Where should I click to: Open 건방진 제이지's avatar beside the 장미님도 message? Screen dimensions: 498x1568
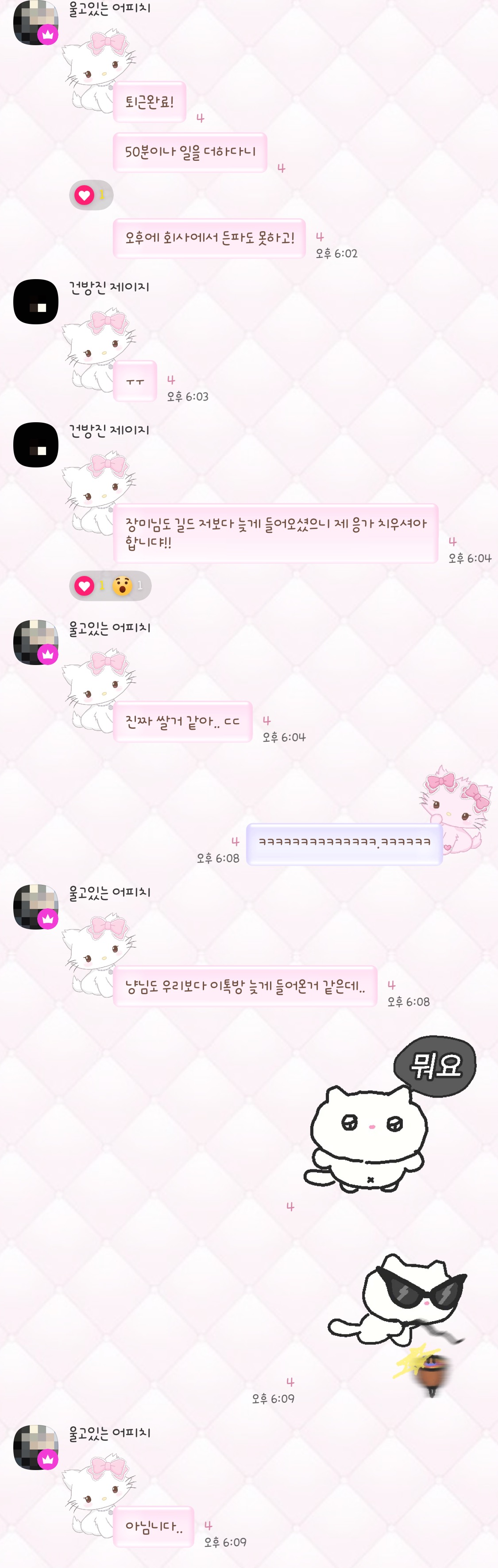[35, 445]
